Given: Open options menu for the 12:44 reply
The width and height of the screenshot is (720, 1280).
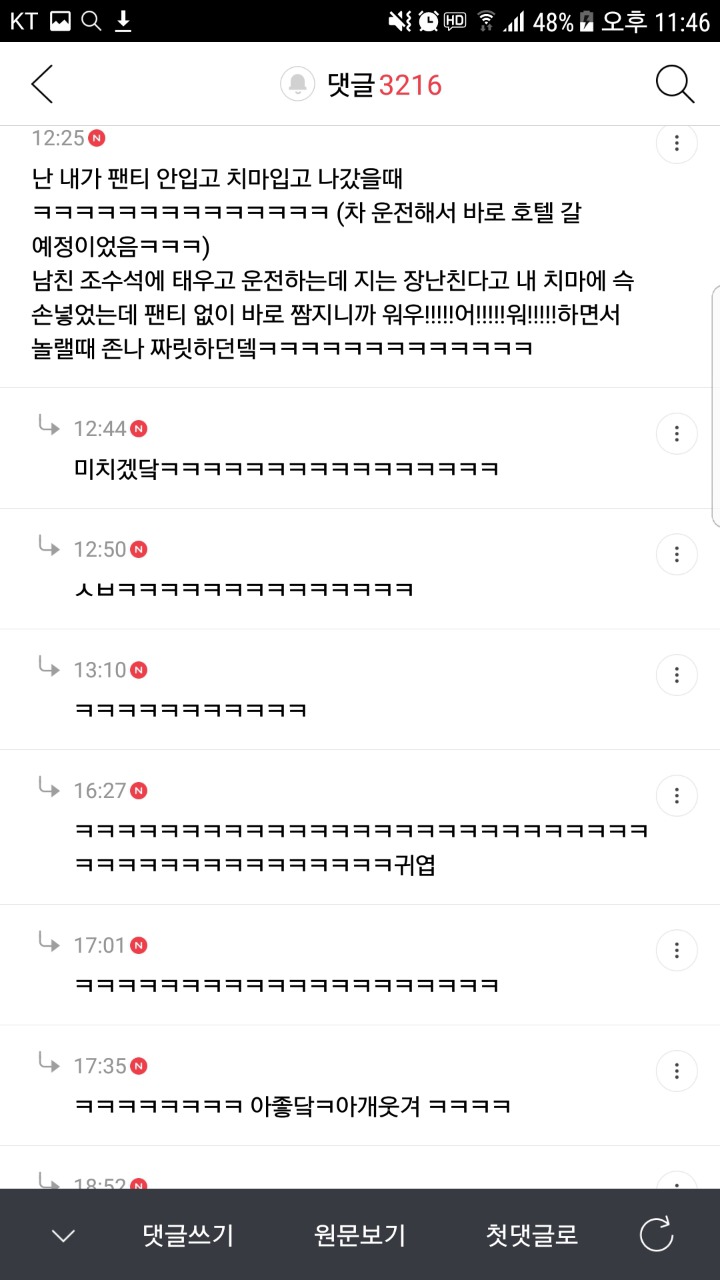Looking at the screenshot, I should pos(677,434).
